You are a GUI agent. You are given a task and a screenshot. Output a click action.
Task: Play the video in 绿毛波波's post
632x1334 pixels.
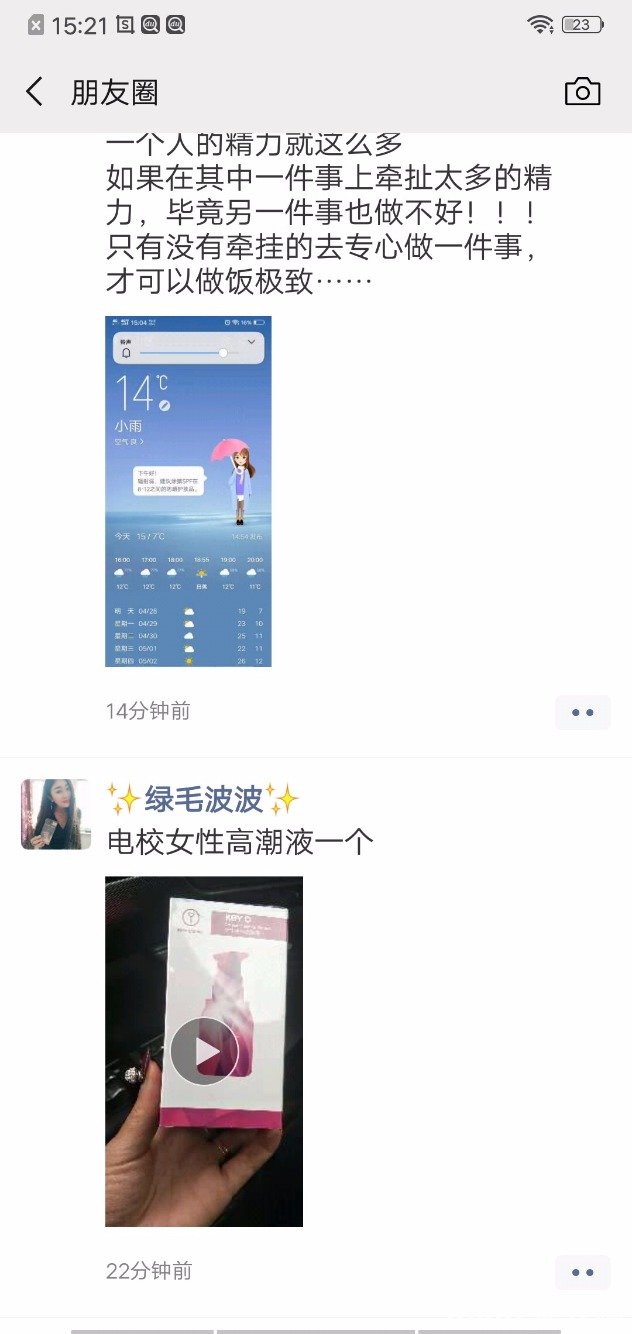[x=204, y=1051]
